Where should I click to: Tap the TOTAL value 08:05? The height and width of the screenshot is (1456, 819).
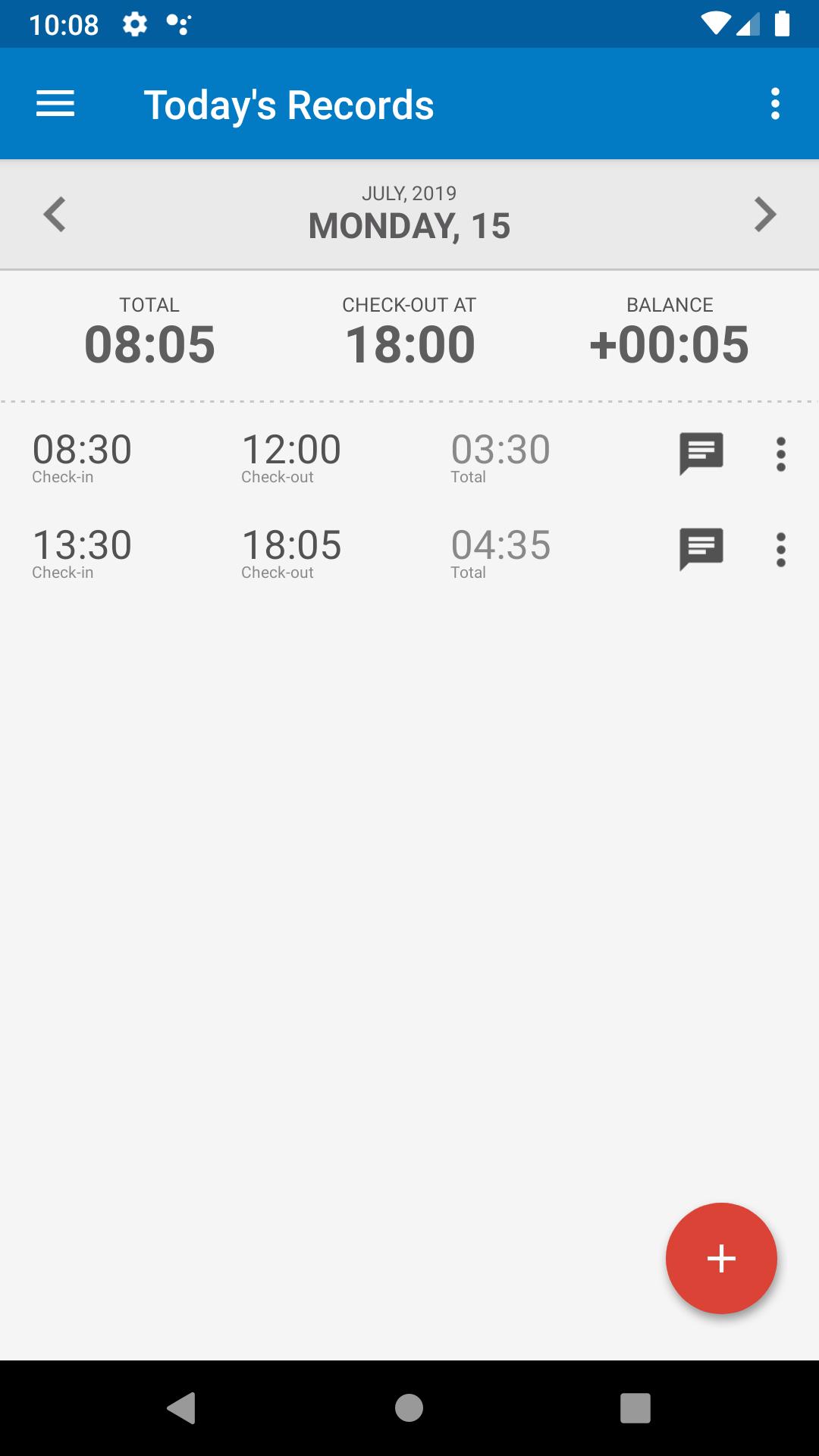click(149, 344)
